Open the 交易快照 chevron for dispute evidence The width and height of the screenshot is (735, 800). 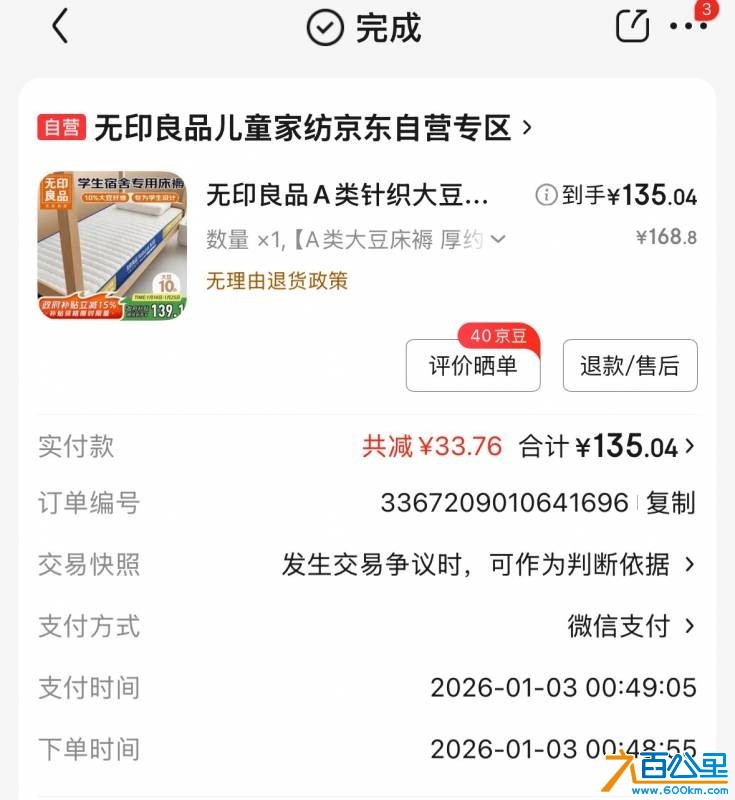[x=689, y=565]
